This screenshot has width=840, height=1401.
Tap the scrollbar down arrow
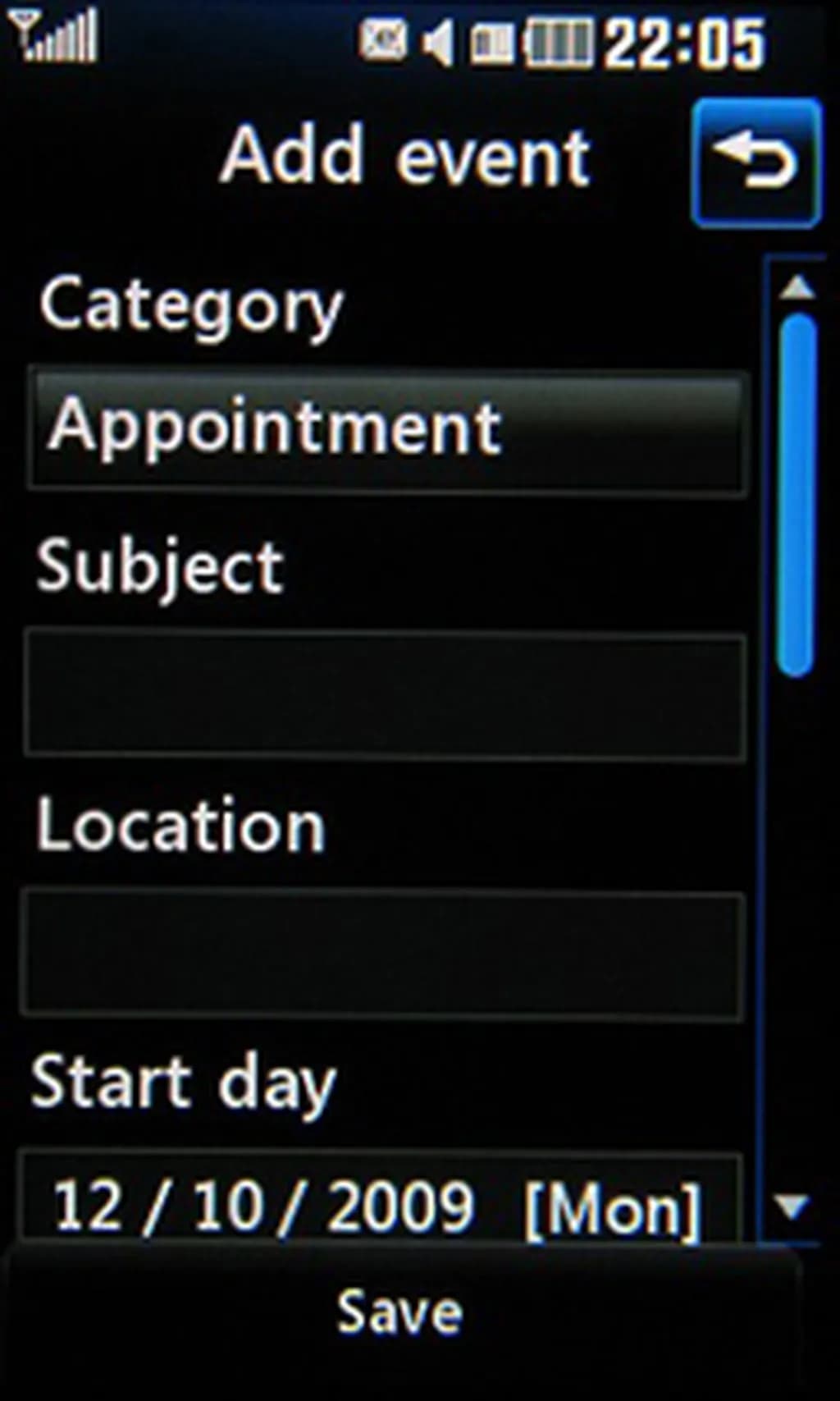pyautogui.click(x=793, y=1206)
